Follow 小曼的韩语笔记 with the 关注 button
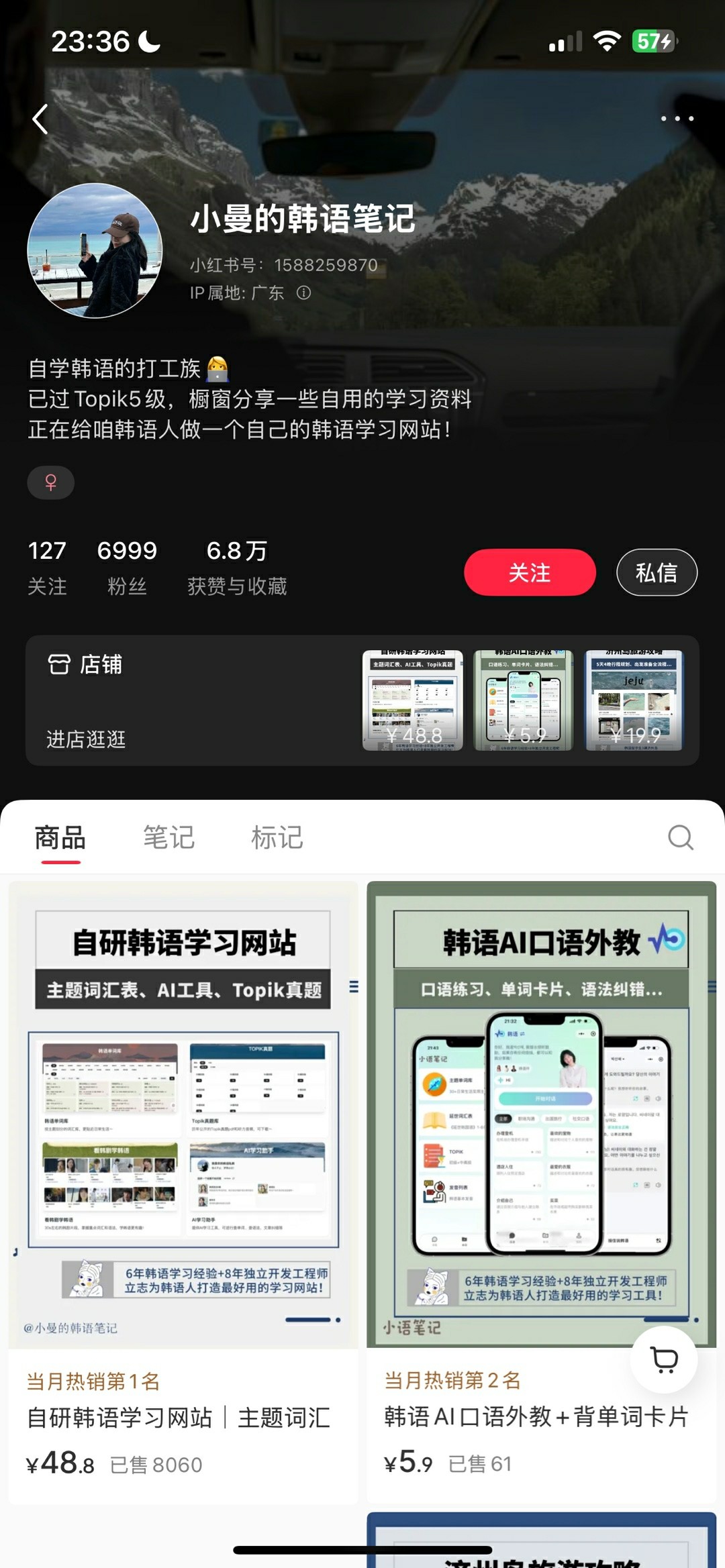This screenshot has width=725, height=1568. click(530, 572)
